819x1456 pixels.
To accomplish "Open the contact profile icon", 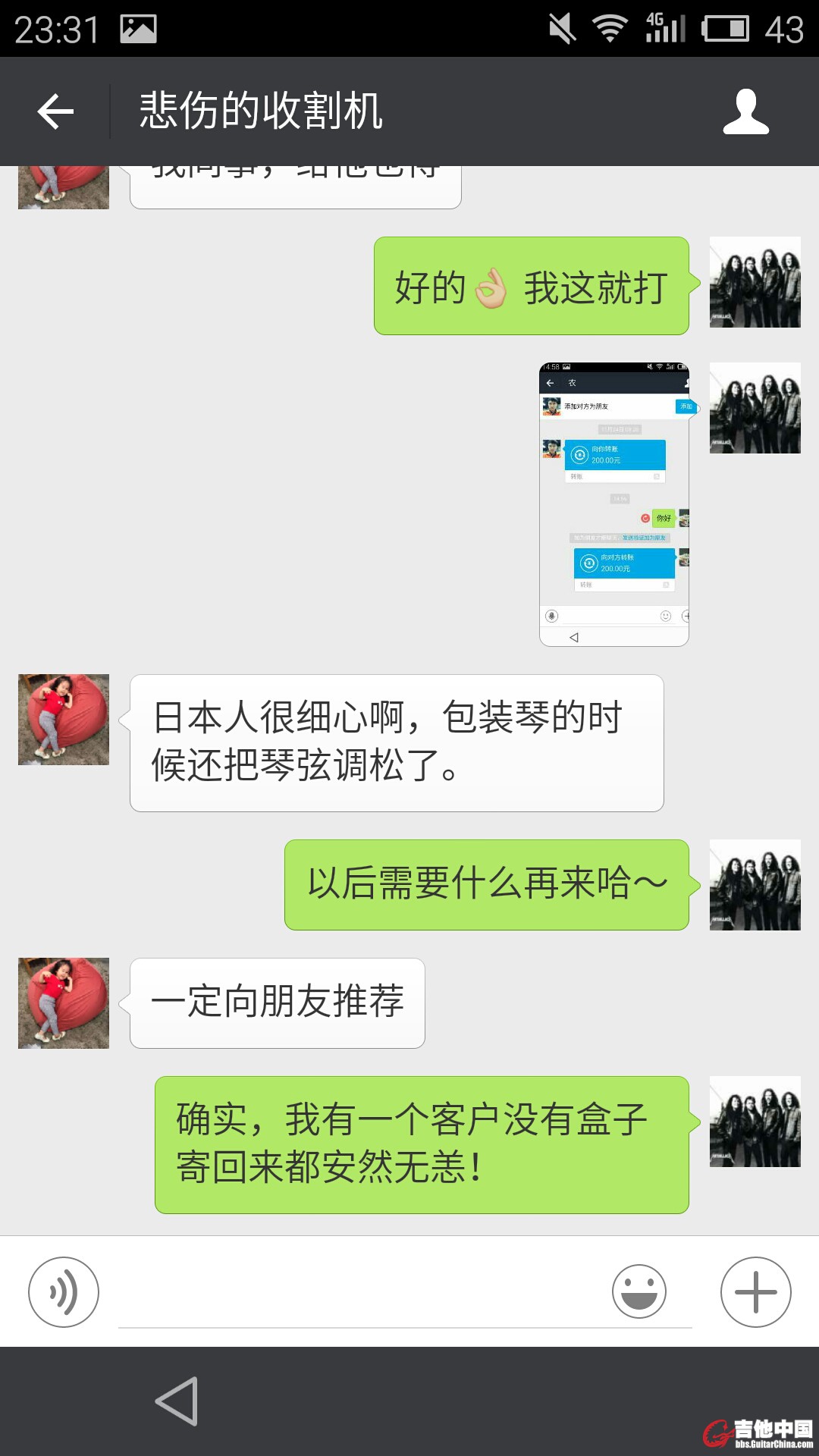I will click(x=745, y=111).
